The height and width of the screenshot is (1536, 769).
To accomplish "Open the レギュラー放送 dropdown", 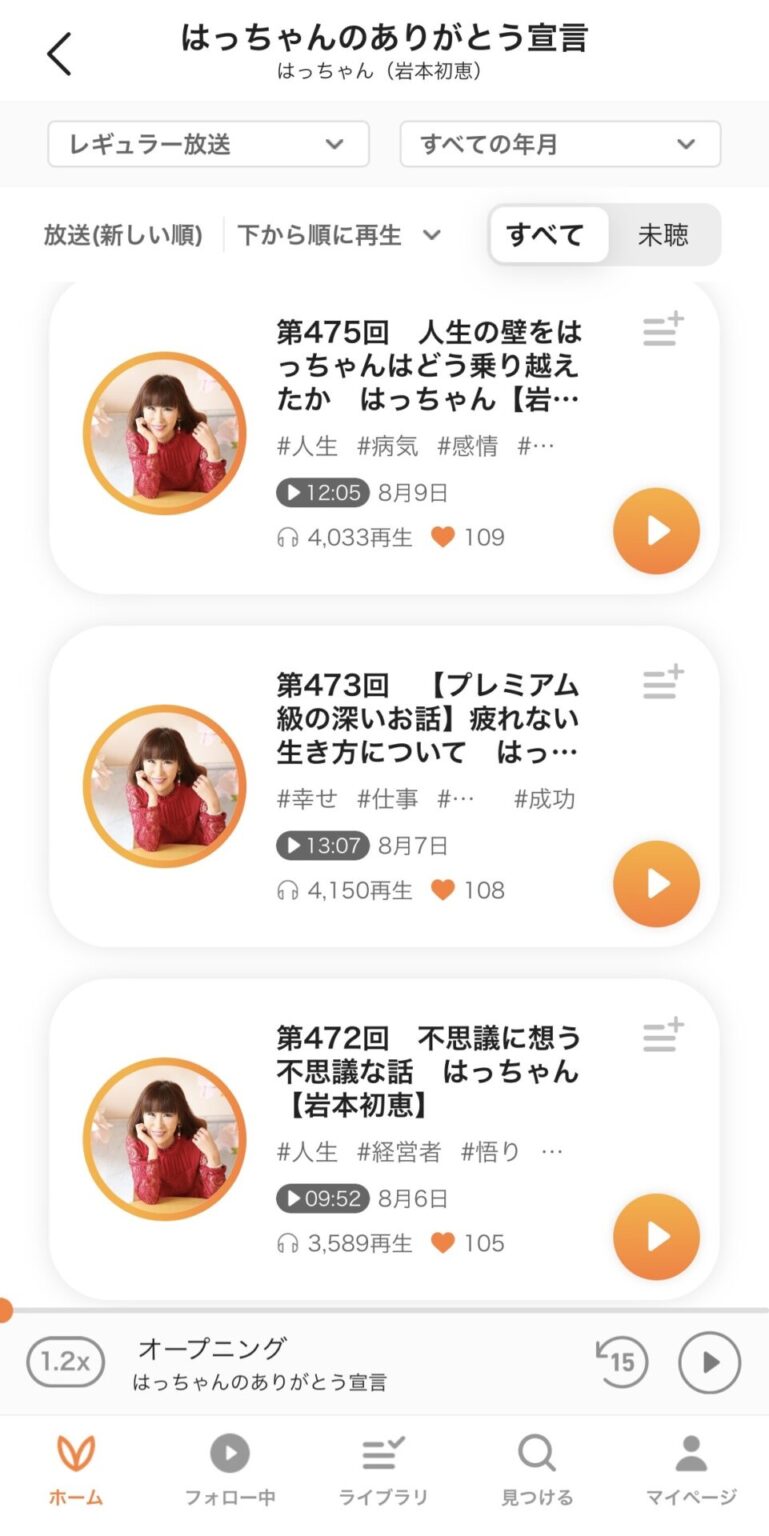I will pyautogui.click(x=208, y=144).
